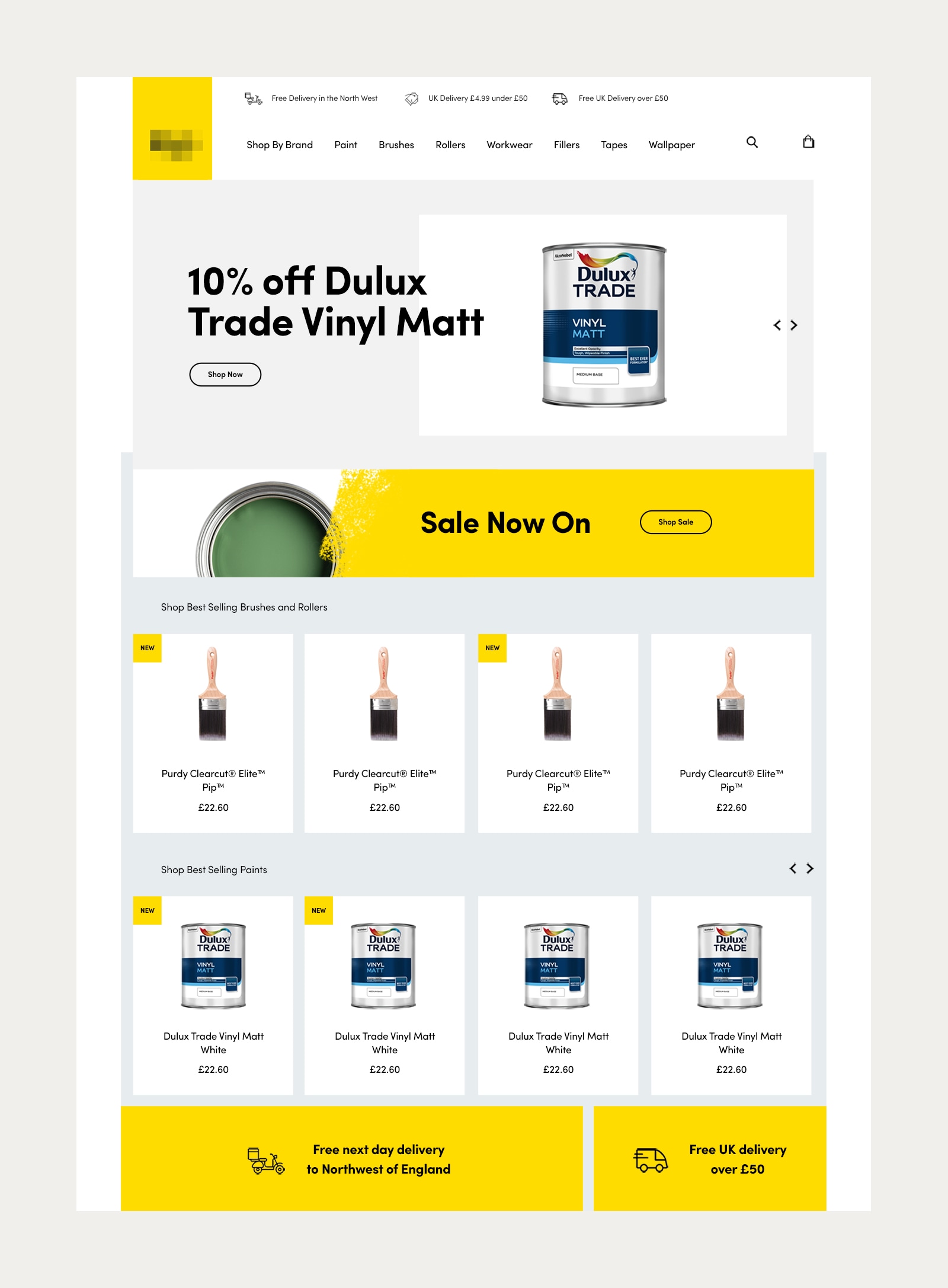Show the next hero banner slide
Viewport: 948px width, 1288px height.
(x=795, y=325)
